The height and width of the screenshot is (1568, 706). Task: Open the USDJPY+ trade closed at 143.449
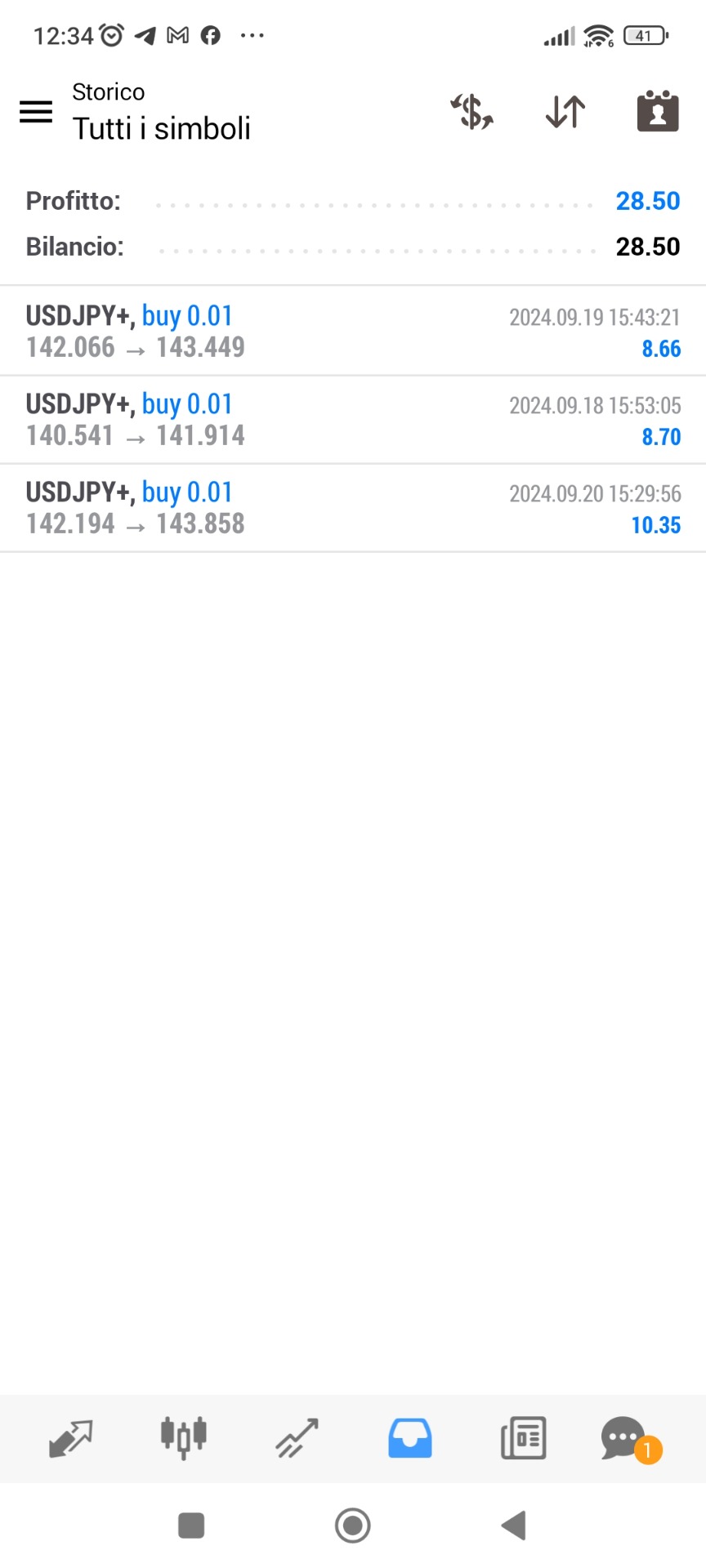pyautogui.click(x=353, y=332)
